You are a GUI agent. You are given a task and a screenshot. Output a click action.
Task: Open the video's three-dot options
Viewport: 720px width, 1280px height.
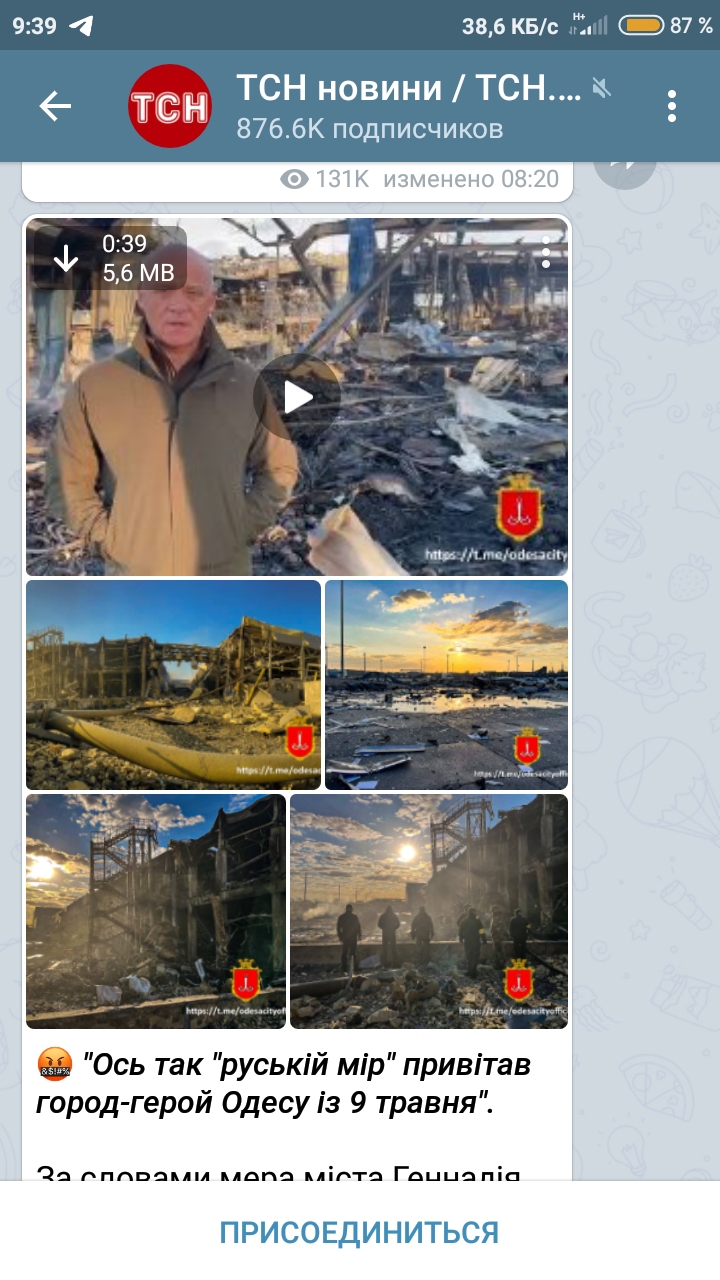[546, 254]
